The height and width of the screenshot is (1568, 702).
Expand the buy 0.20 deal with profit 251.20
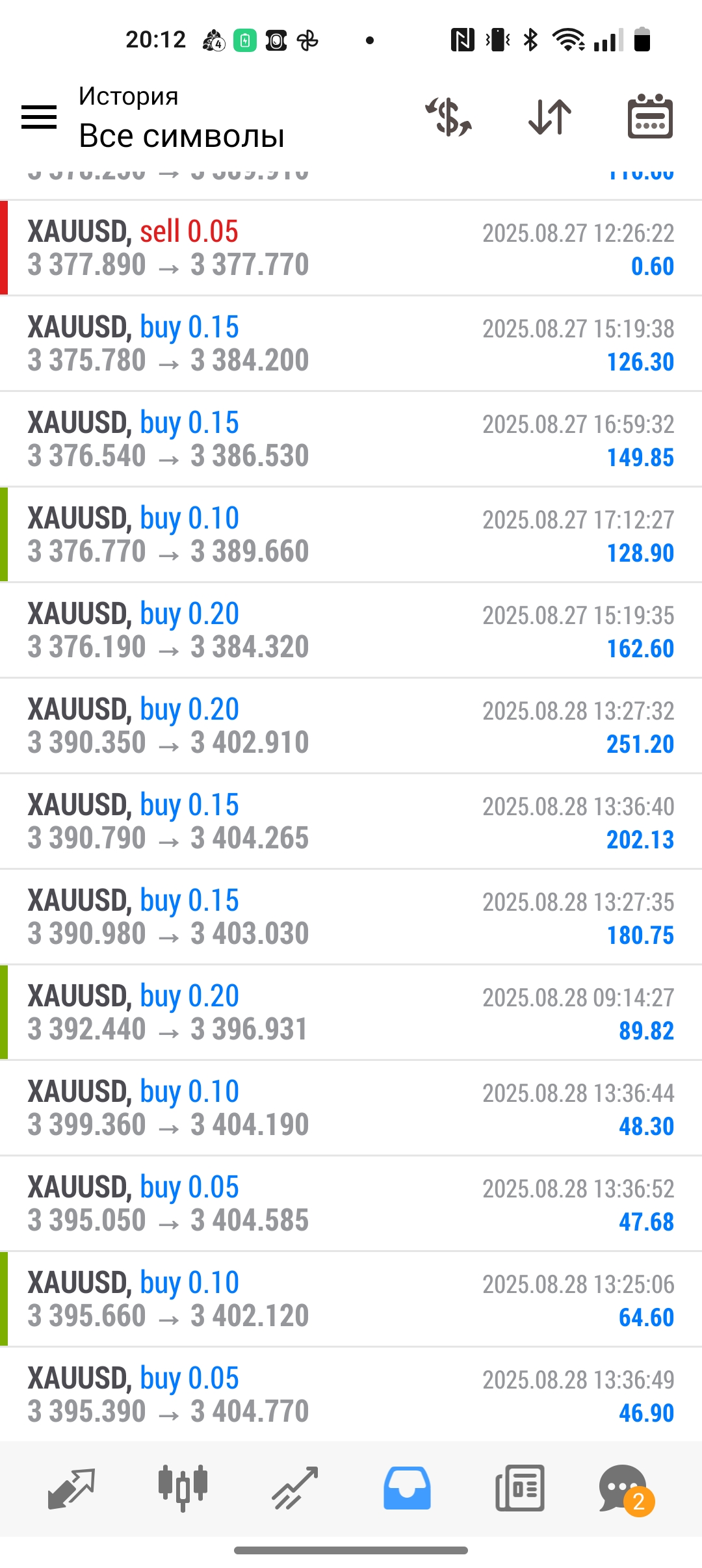pos(351,726)
